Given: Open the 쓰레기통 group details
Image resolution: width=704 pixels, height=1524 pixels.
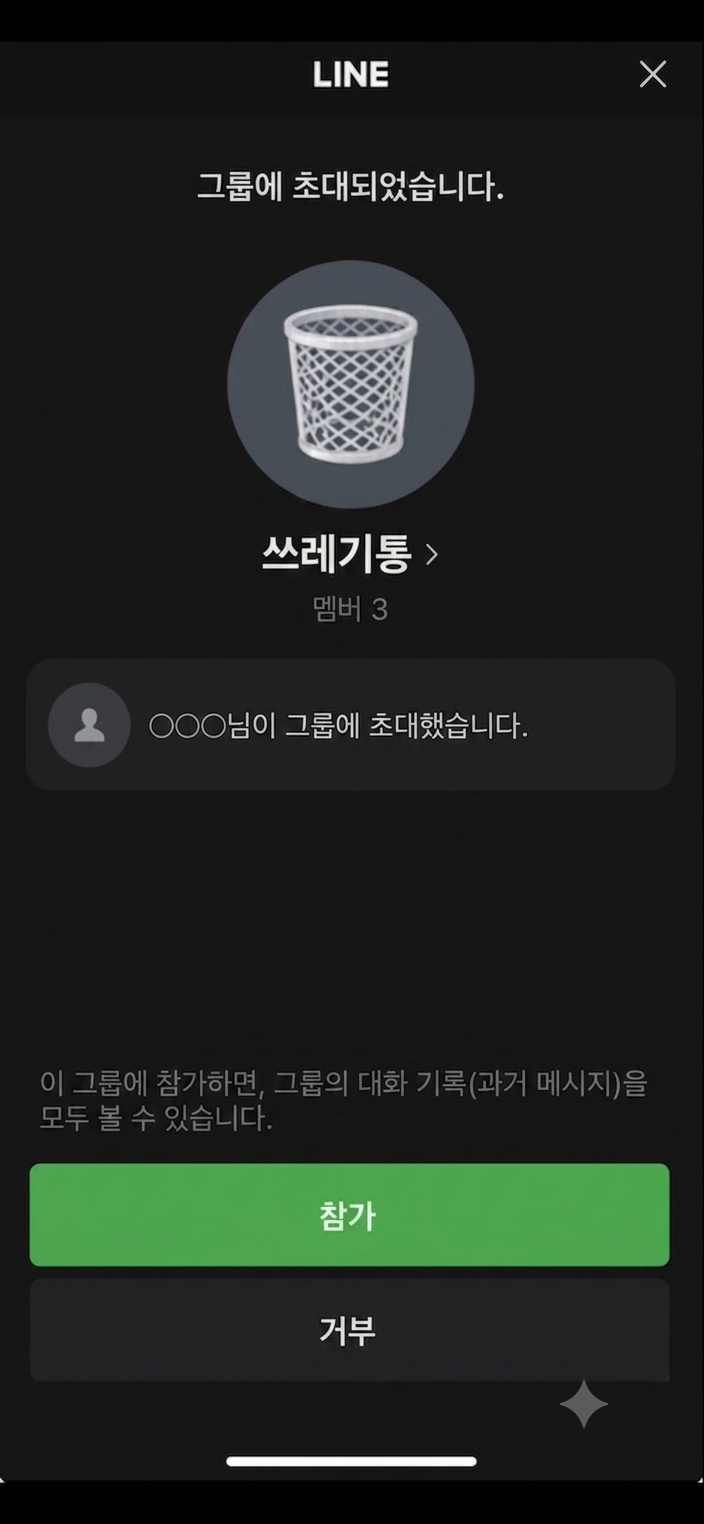Looking at the screenshot, I should point(350,554).
